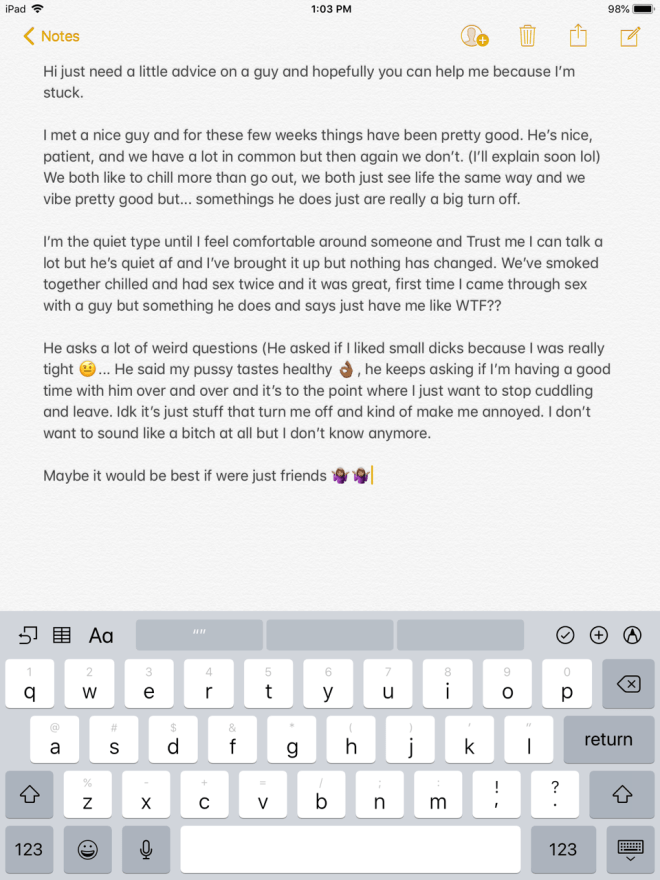Compose a new note

pos(629,36)
